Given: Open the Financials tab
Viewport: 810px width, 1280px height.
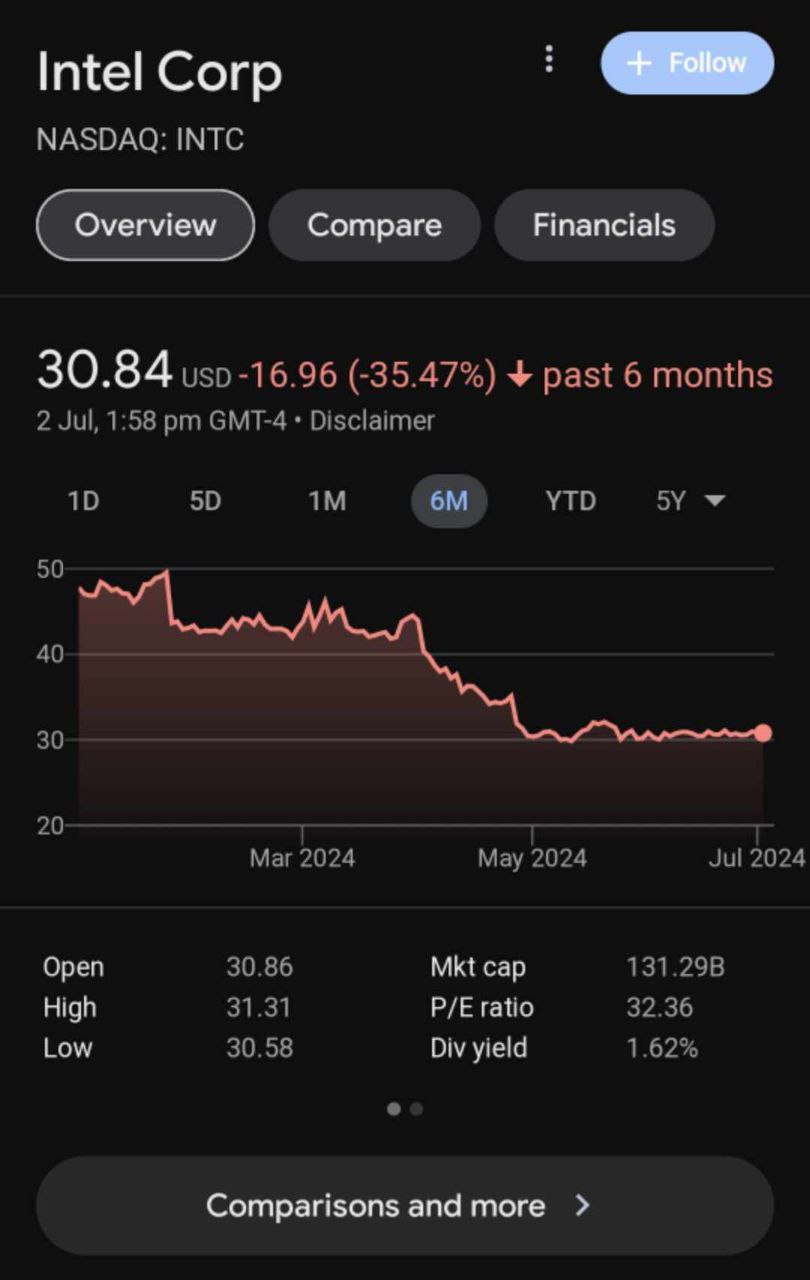Looking at the screenshot, I should point(604,225).
